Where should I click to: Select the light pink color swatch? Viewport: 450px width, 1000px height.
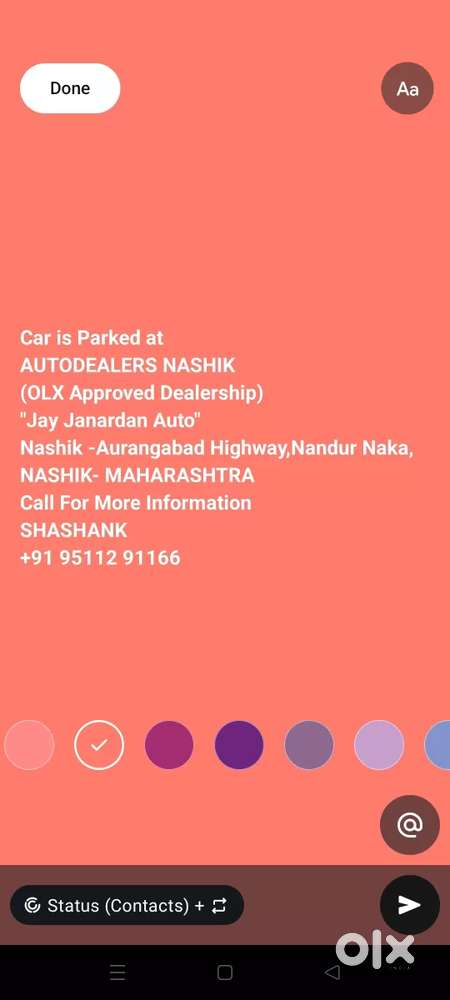(x=29, y=744)
